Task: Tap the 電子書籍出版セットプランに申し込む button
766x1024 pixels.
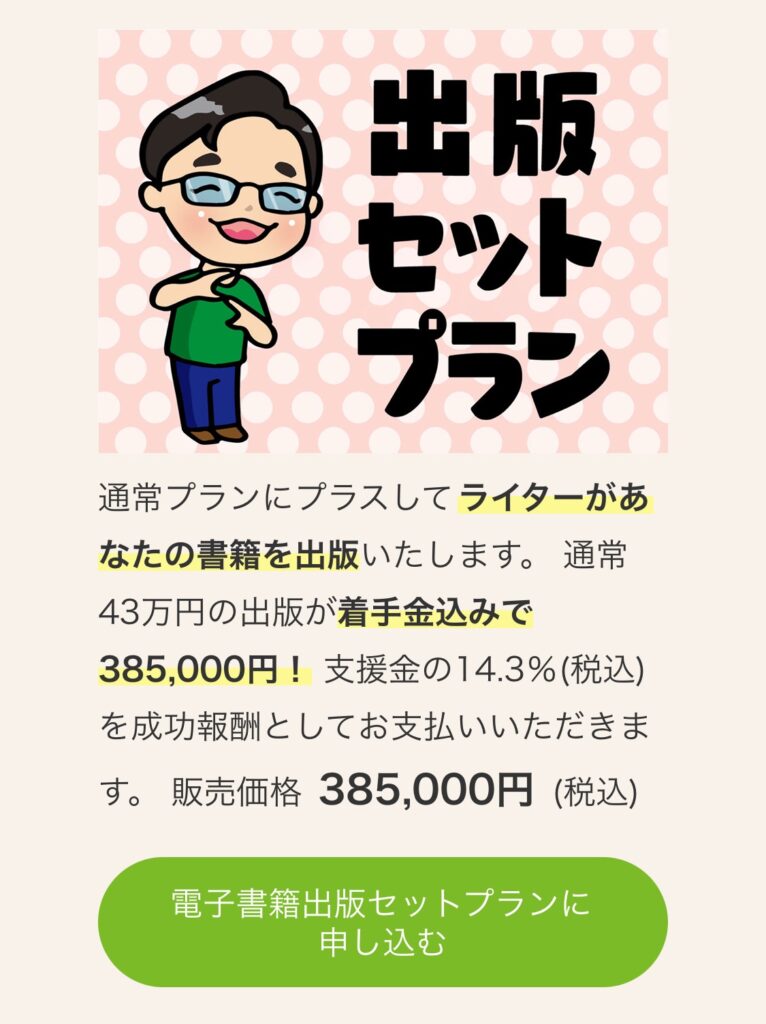Action: tap(382, 921)
